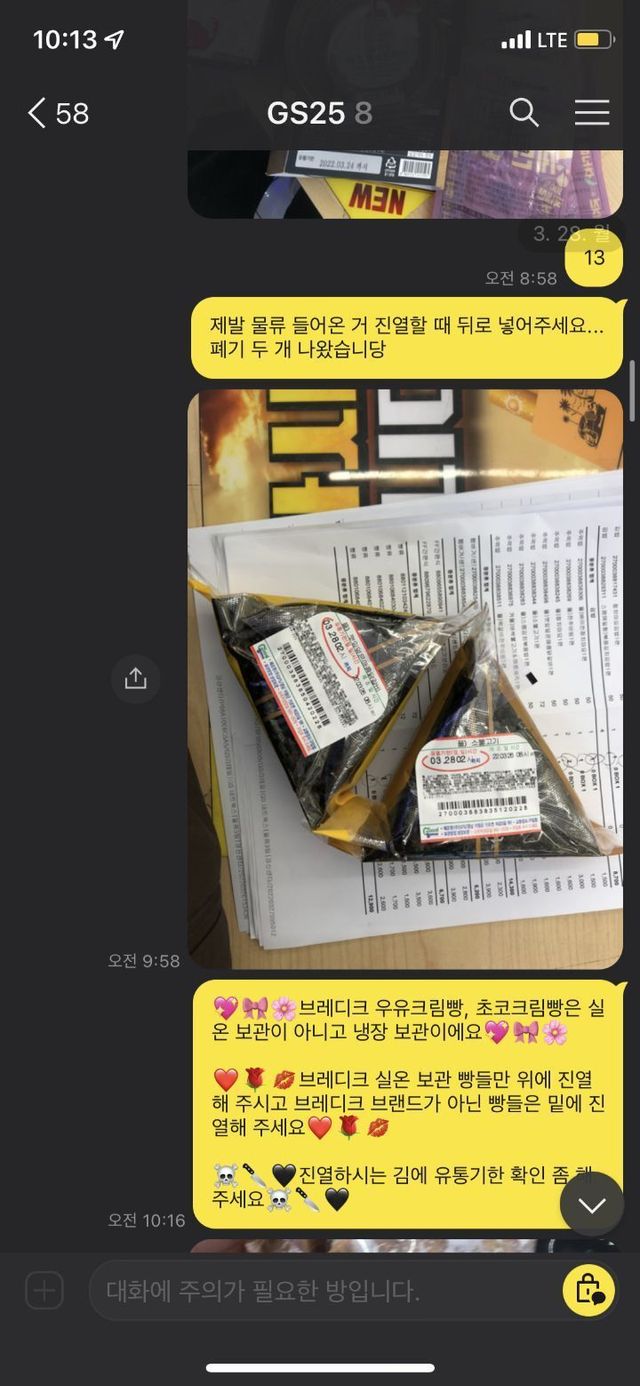The image size is (640, 1386).
Task: Search within the GS25 chat
Action: pyautogui.click(x=524, y=113)
